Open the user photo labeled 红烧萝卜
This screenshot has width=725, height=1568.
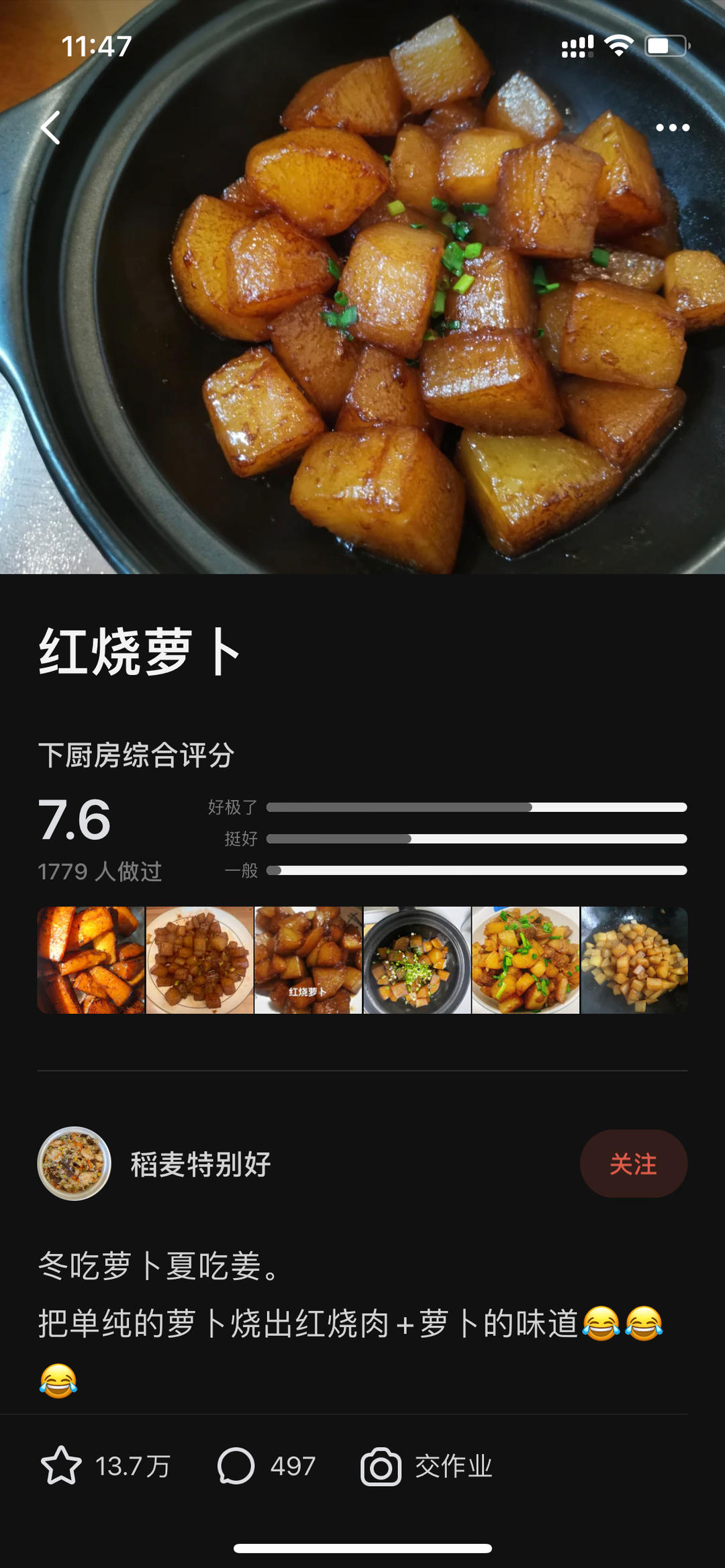click(308, 960)
